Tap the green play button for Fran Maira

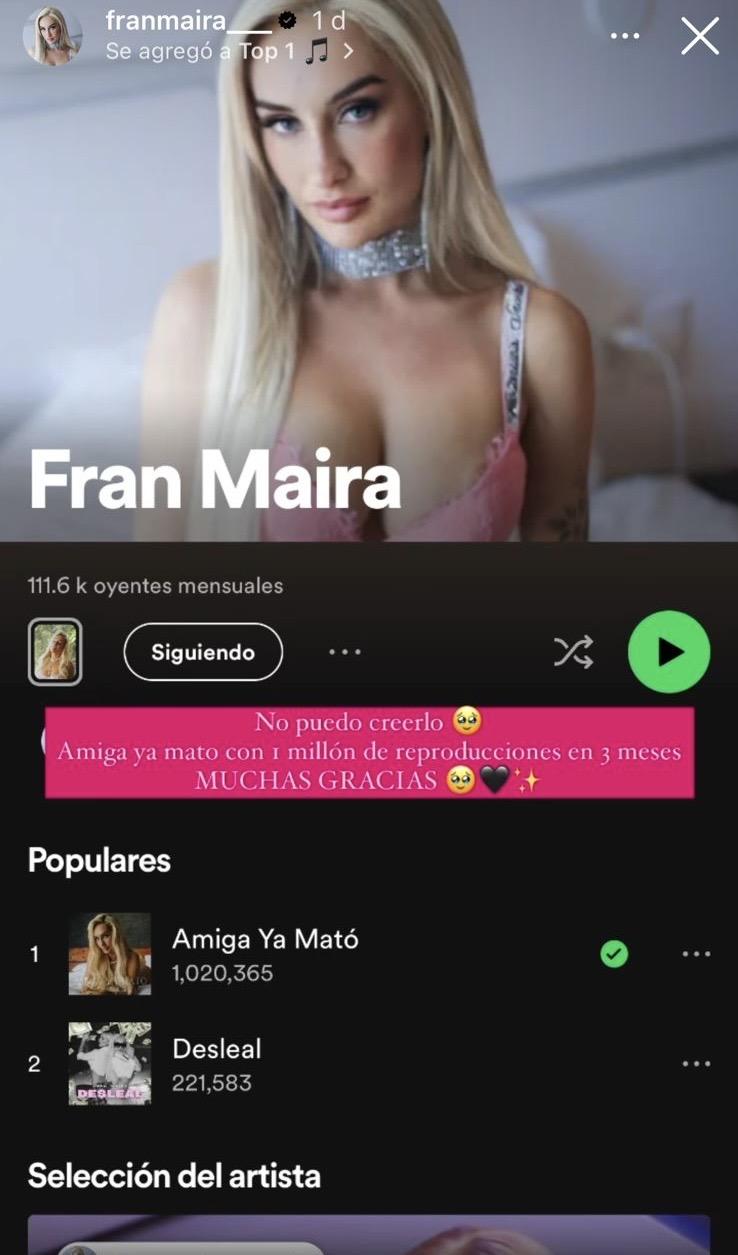click(x=669, y=651)
